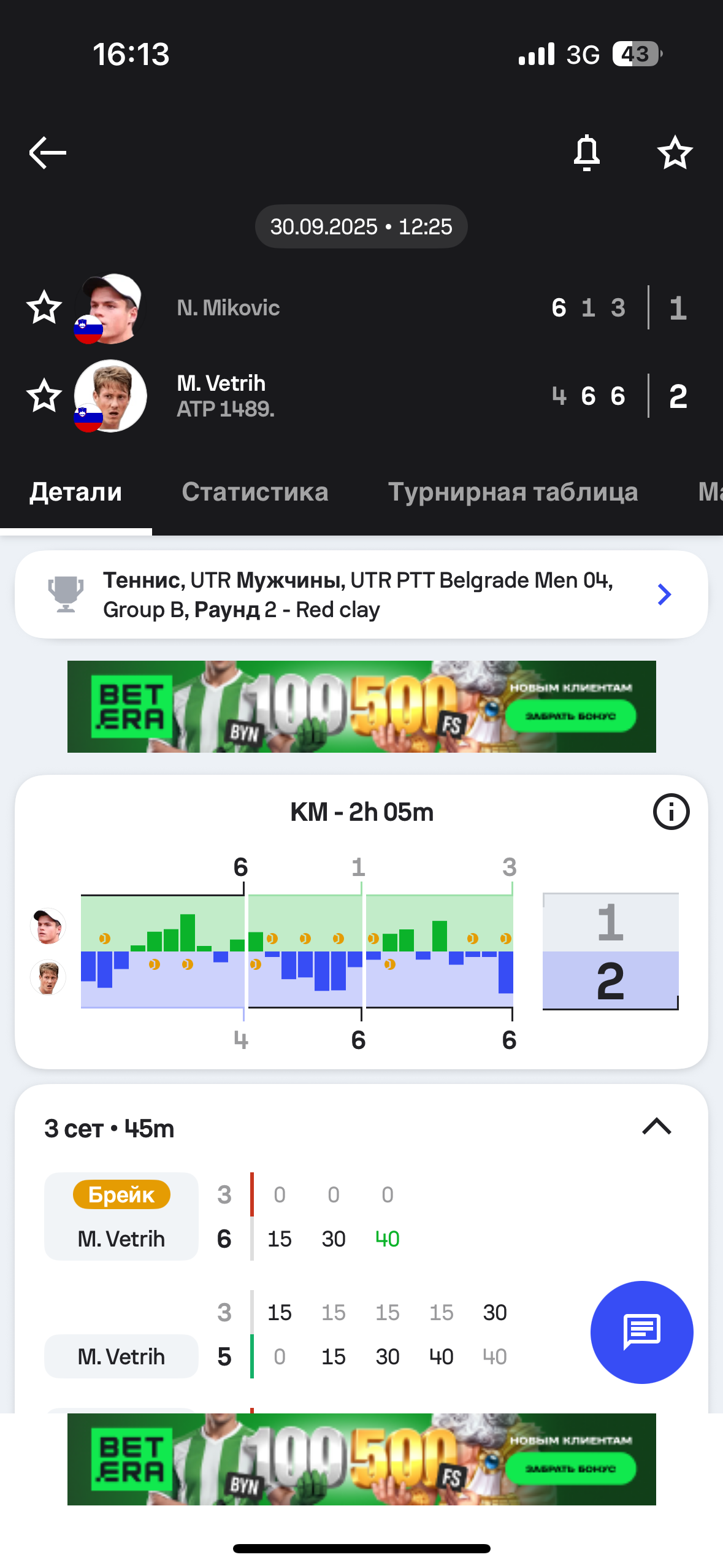Go back using the arrow icon

48,153
